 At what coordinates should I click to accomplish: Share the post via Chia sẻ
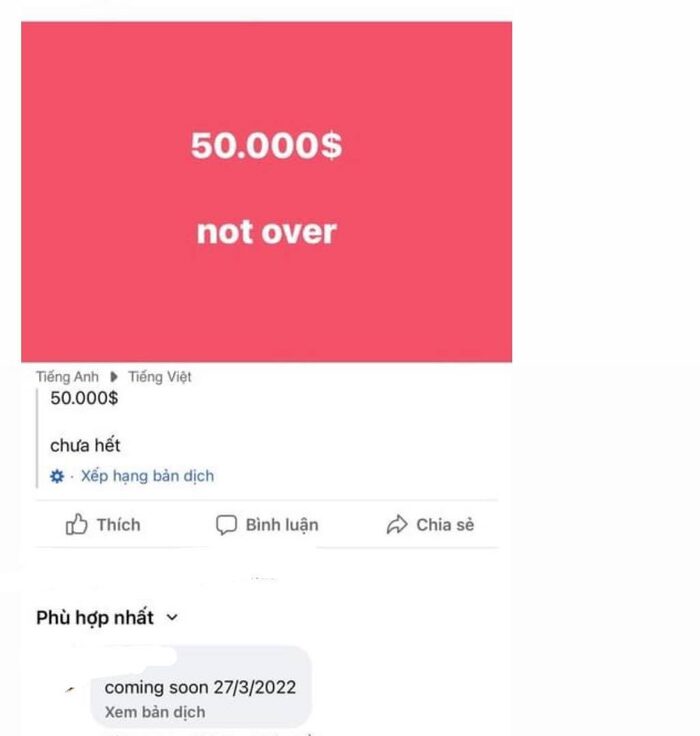tap(430, 525)
